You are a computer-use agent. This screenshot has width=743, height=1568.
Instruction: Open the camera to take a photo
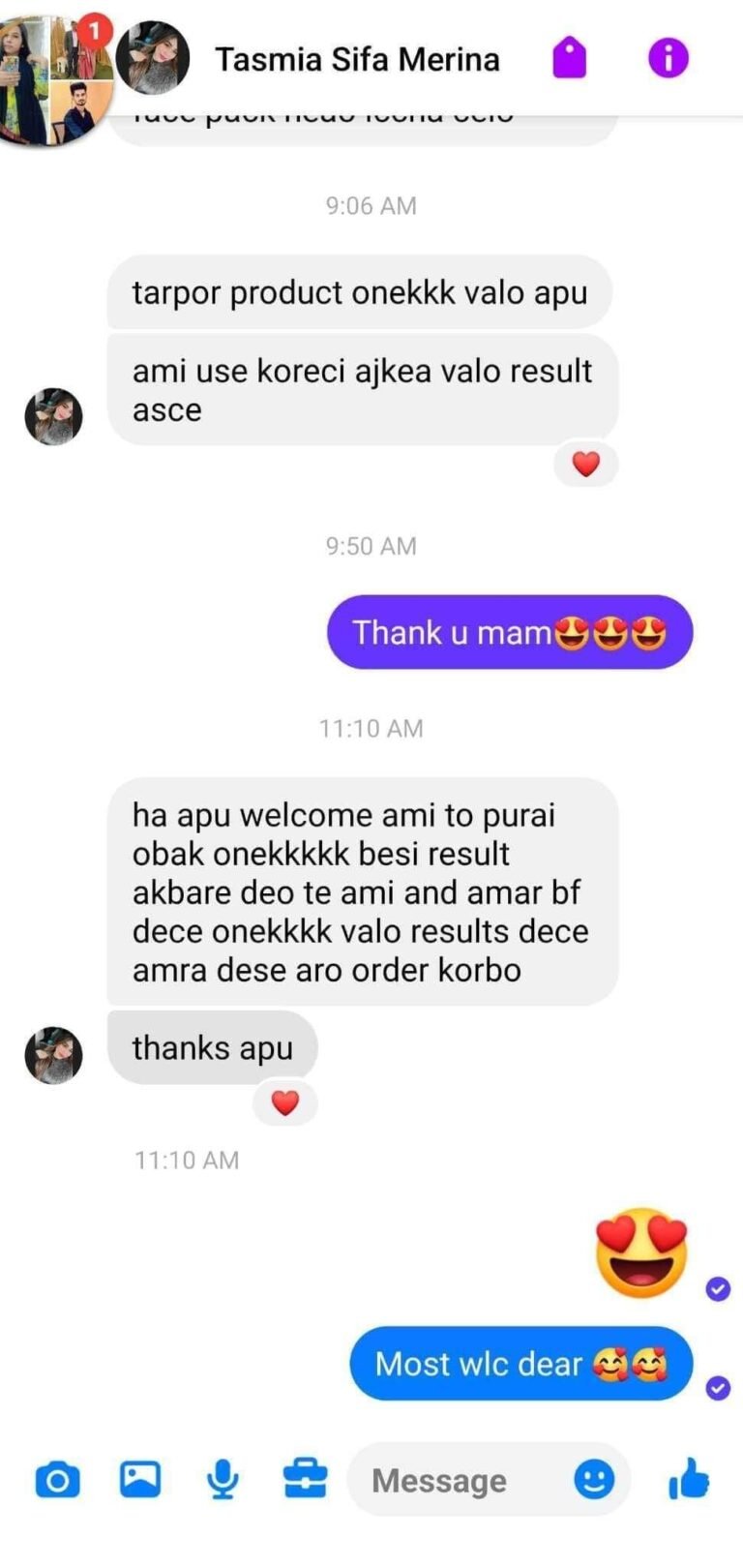pyautogui.click(x=57, y=1480)
